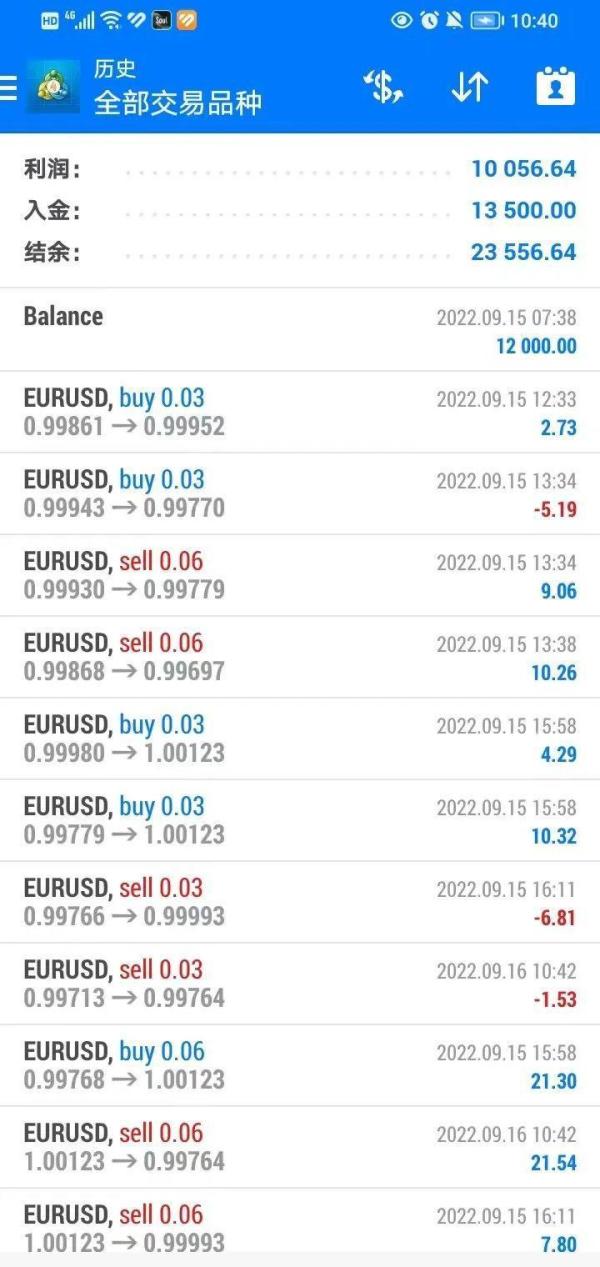
Task: Open the side drawer menu
Action: (x=10, y=88)
